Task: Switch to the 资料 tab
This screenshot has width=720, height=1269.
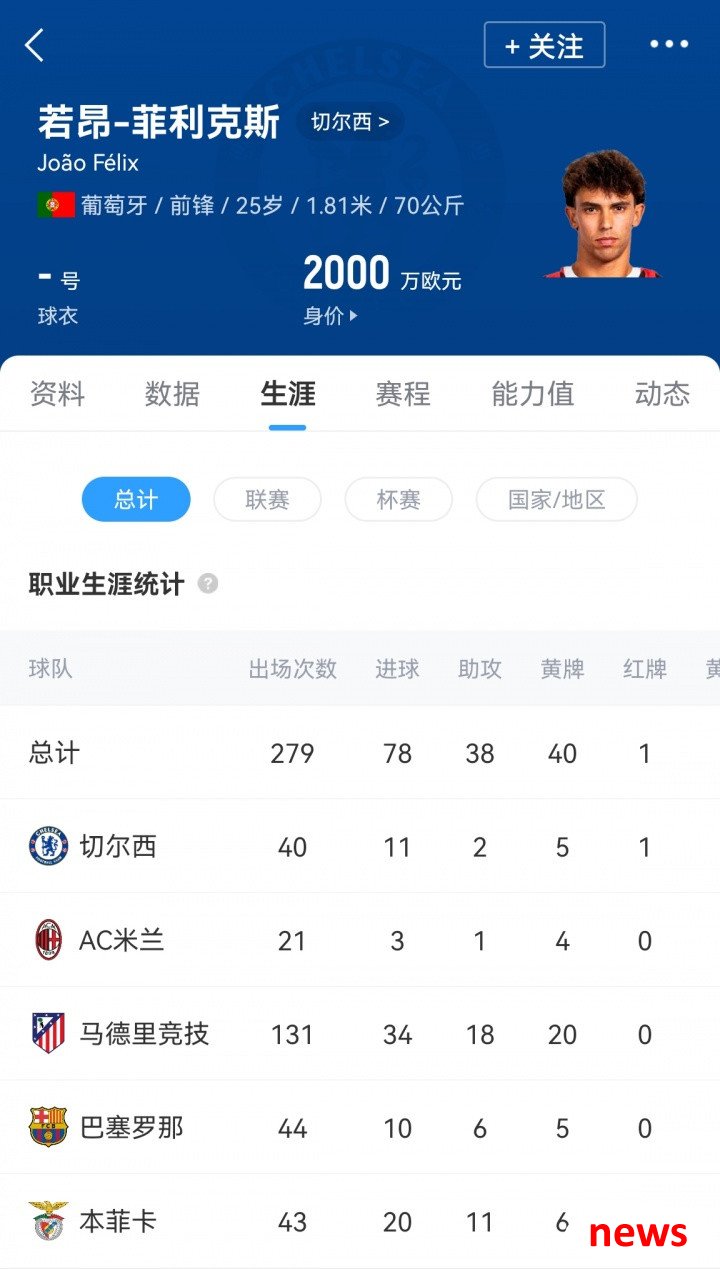Action: 57,394
